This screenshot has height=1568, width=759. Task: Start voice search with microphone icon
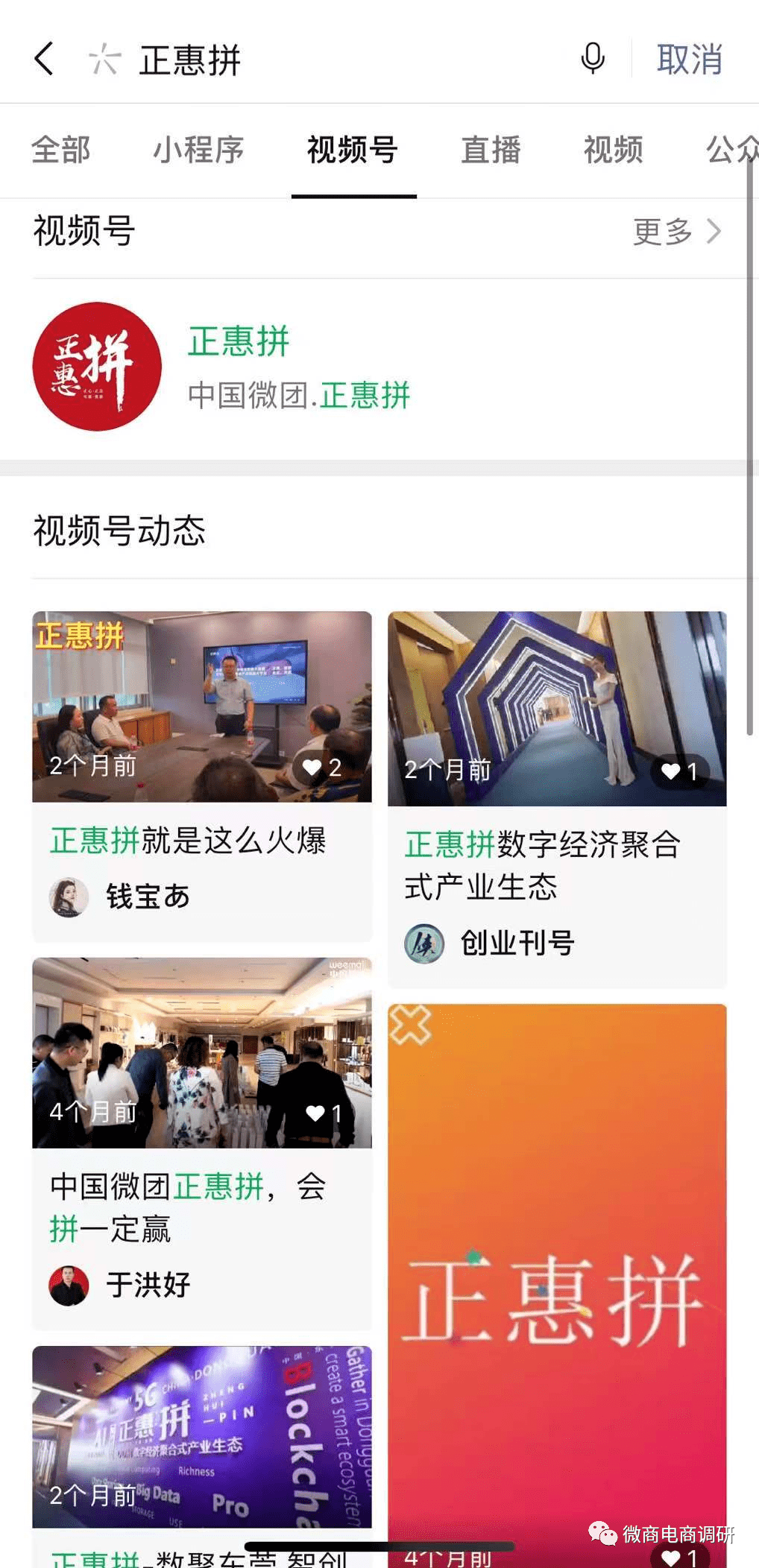(x=593, y=58)
